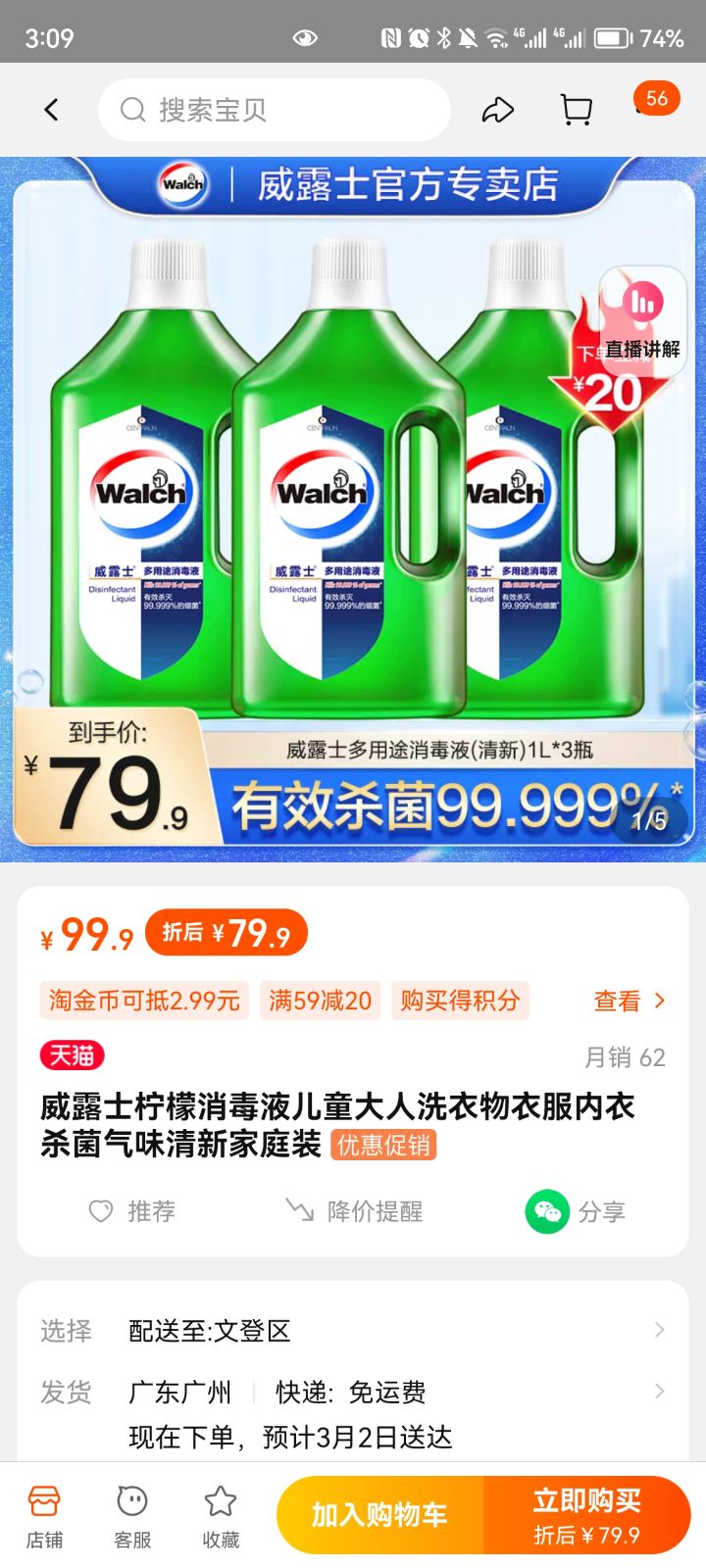Screen dimensions: 706x1568
Task: Go back using the back arrow
Action: [52, 110]
